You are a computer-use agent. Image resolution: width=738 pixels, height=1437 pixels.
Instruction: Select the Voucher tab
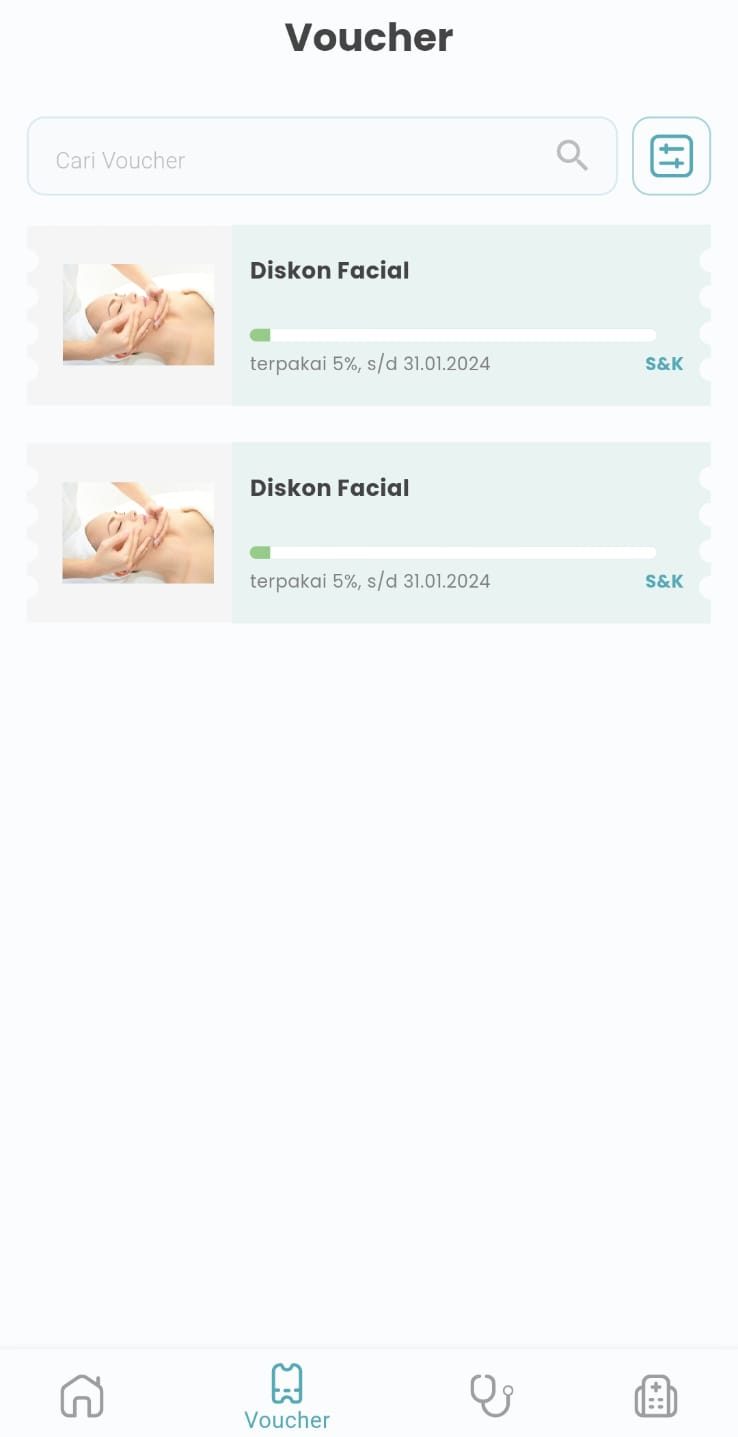287,1396
